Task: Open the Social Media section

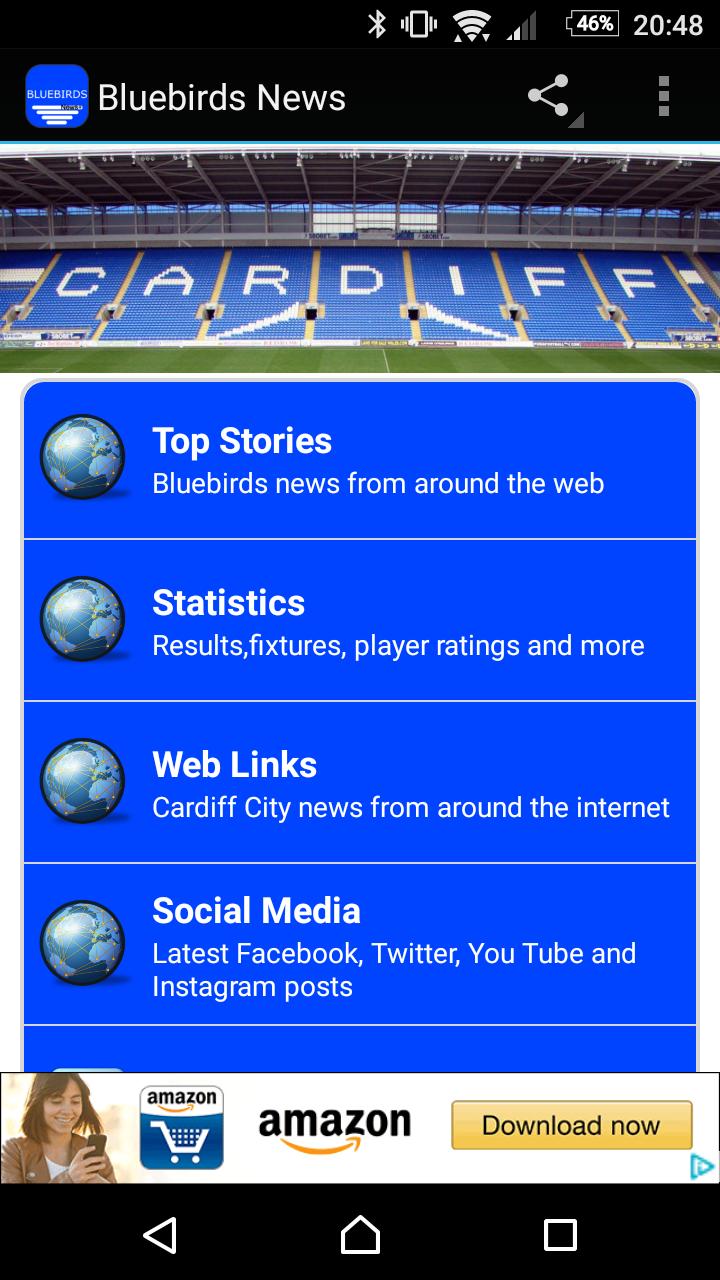Action: pos(360,942)
